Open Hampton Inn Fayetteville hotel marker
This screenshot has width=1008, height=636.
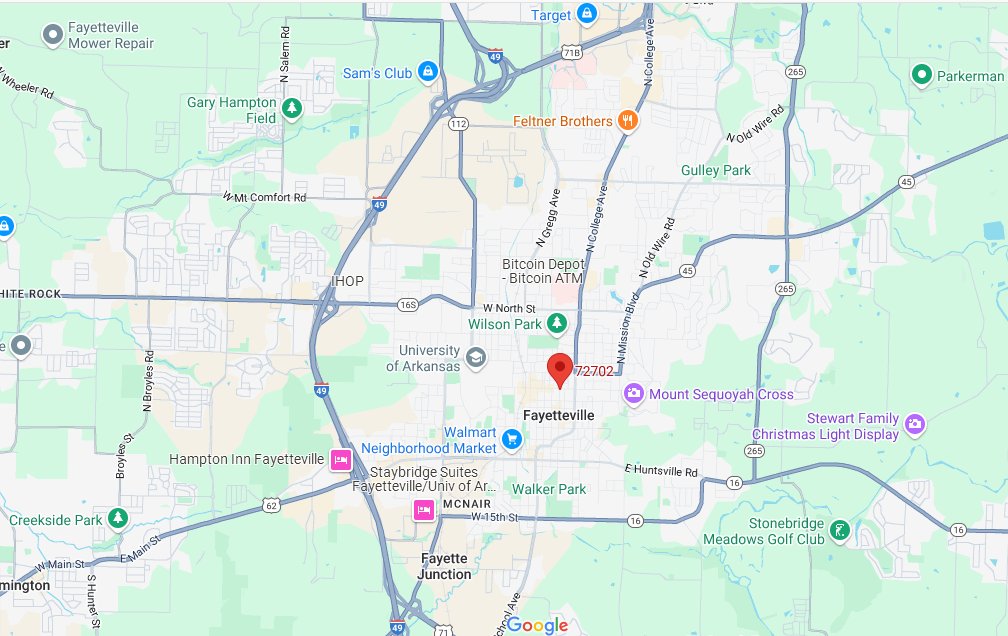[340, 459]
